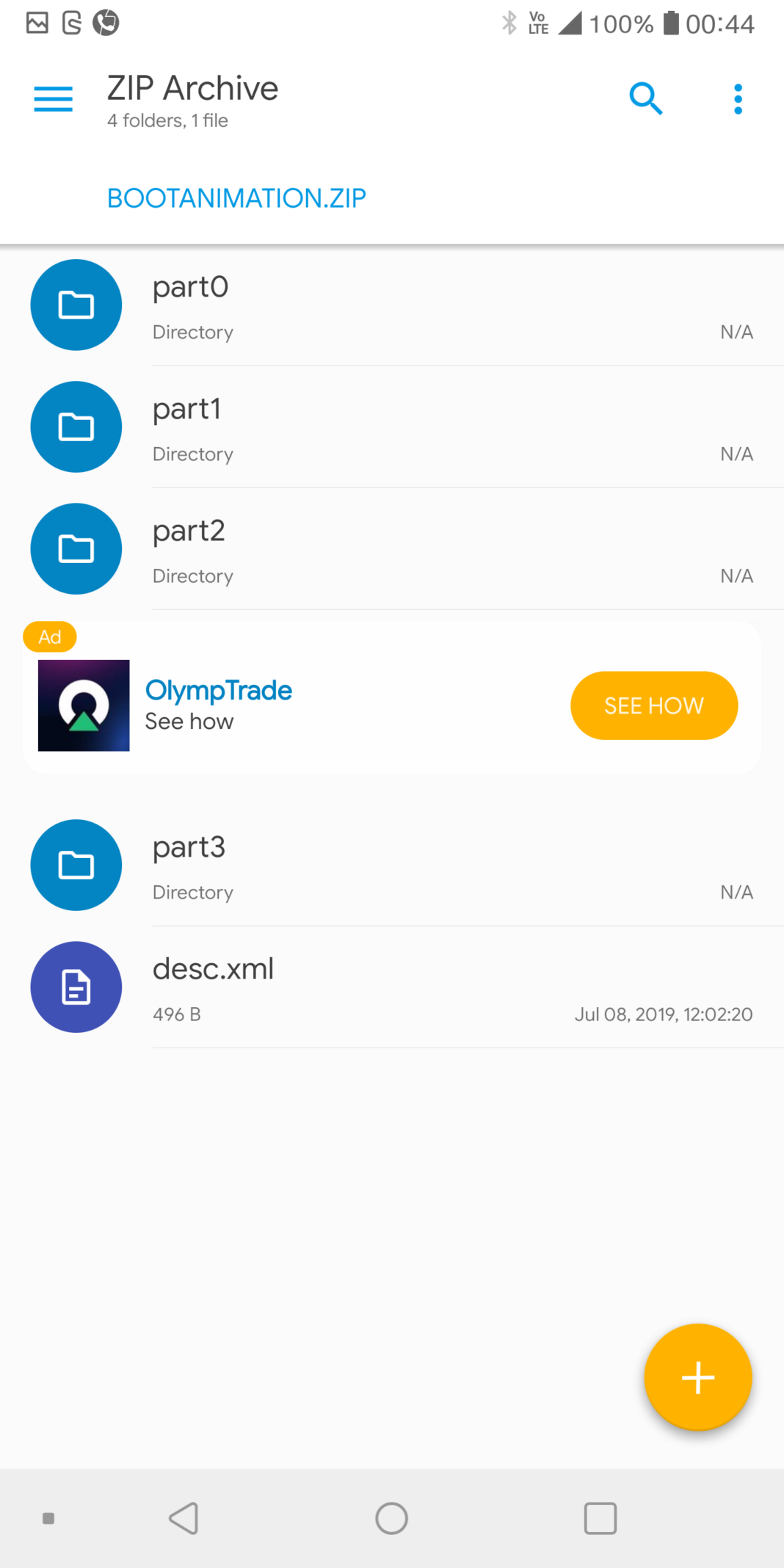
Task: Select the BOOTANIMATION.ZIP breadcrumb tab
Action: (x=236, y=197)
